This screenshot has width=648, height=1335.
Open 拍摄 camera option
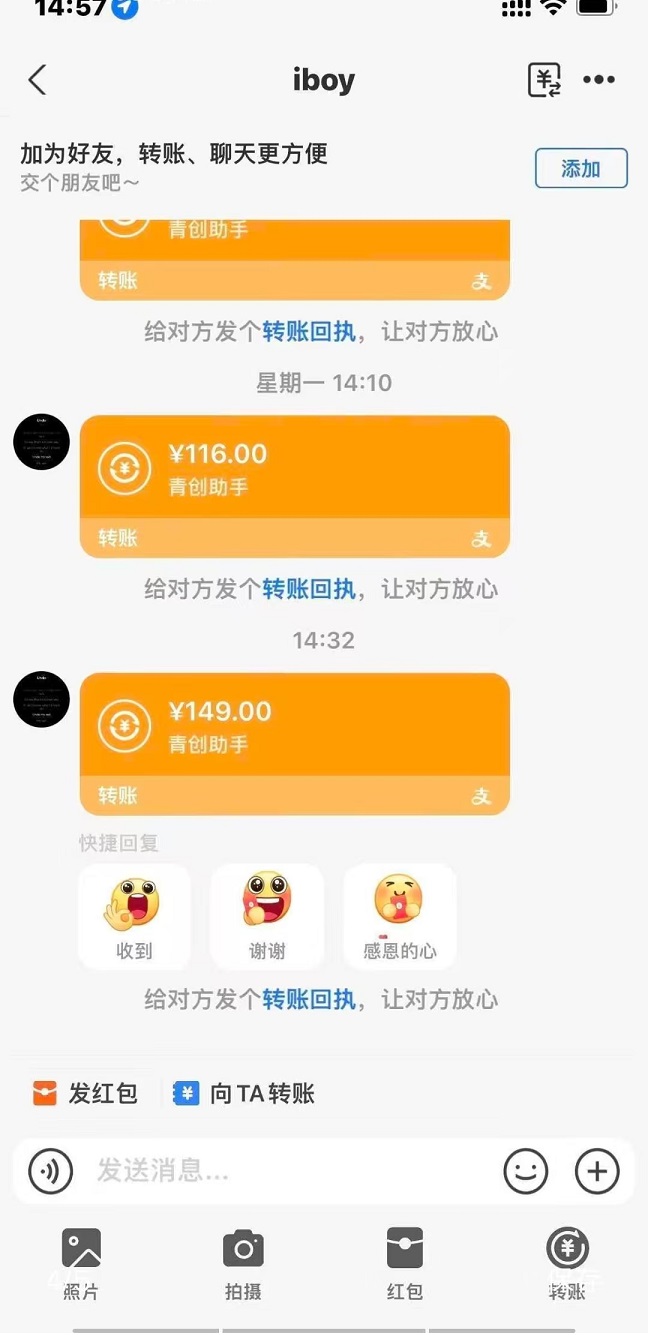coord(243,1262)
